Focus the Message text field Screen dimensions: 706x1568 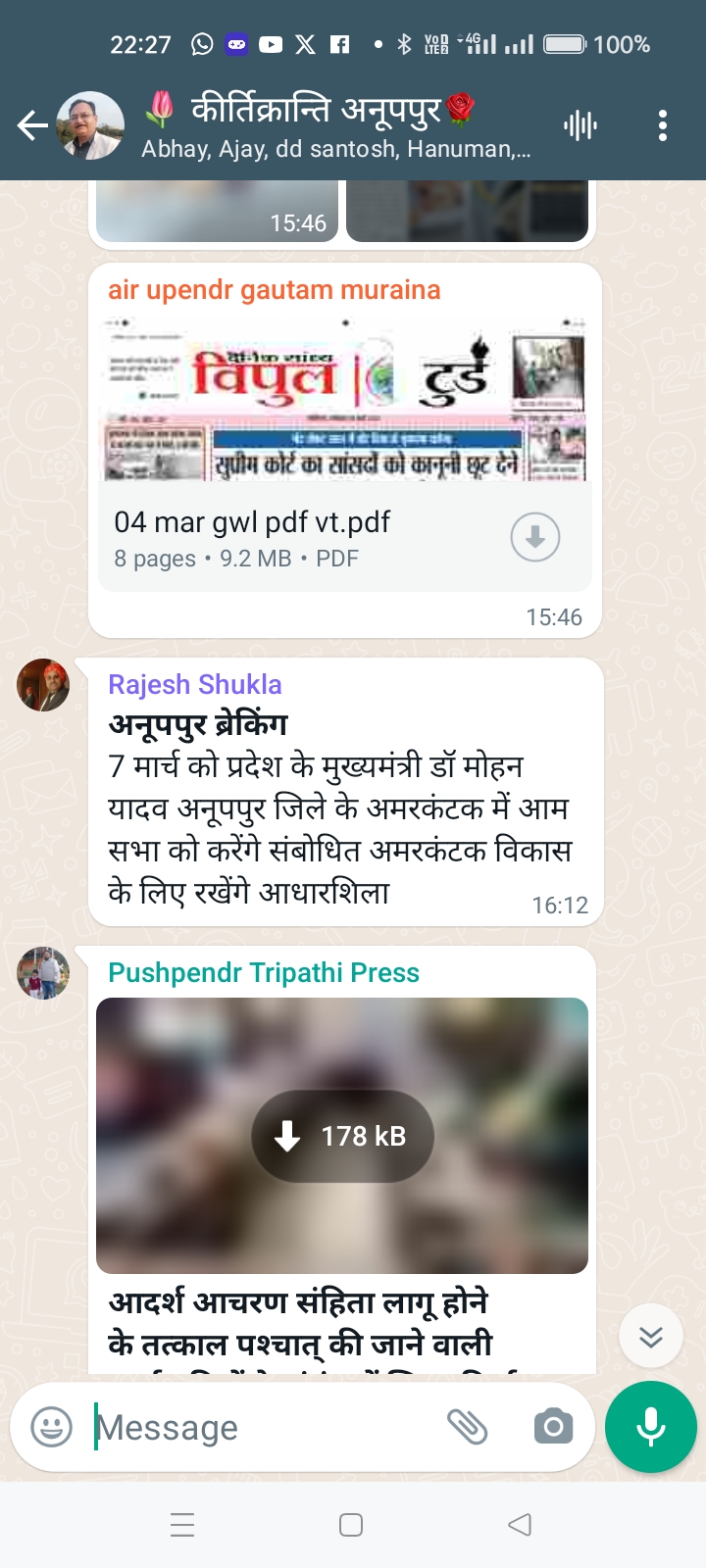pyautogui.click(x=255, y=1427)
